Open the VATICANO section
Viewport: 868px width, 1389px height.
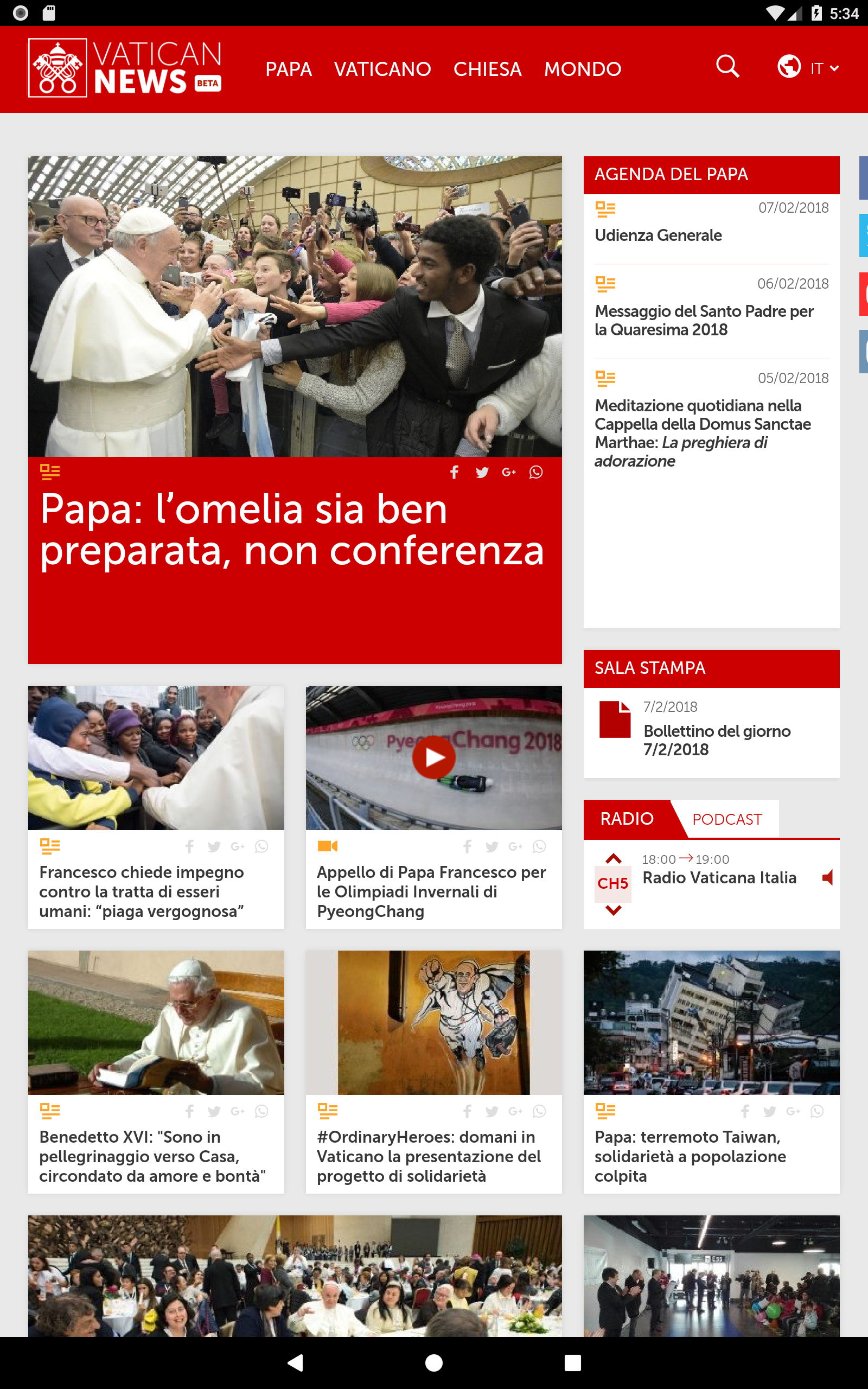coord(382,69)
